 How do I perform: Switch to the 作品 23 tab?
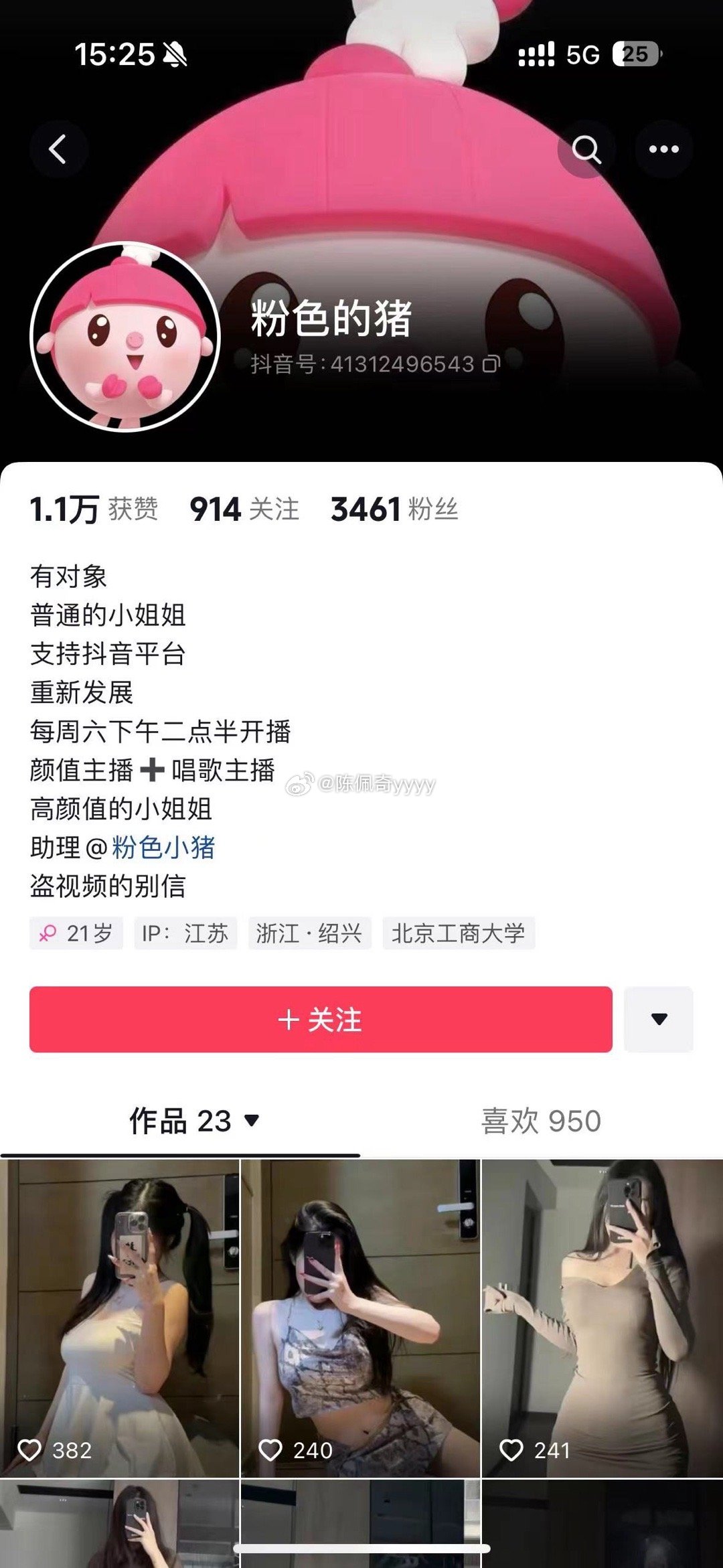[x=193, y=1121]
